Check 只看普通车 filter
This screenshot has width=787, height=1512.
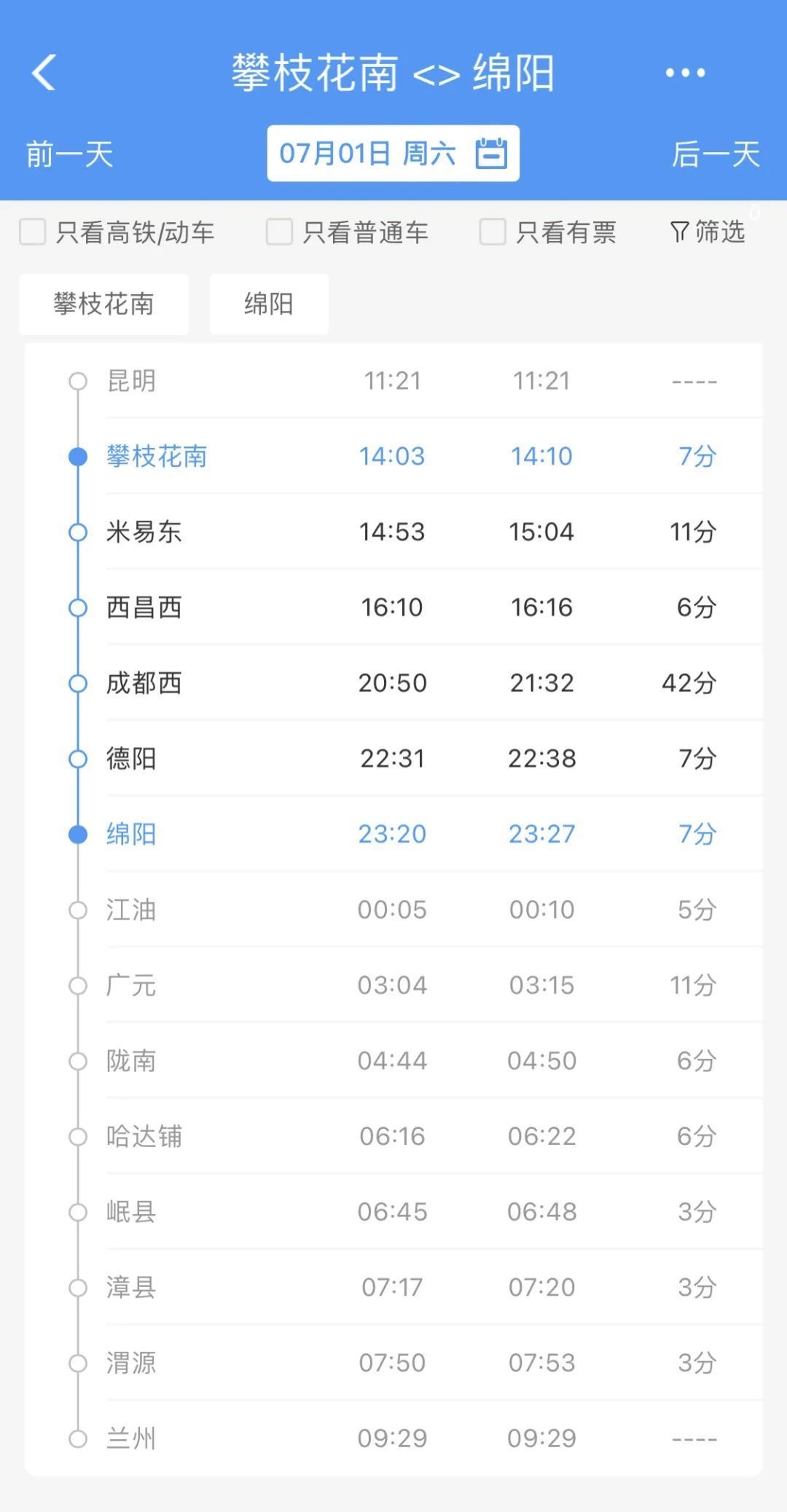pyautogui.click(x=280, y=232)
